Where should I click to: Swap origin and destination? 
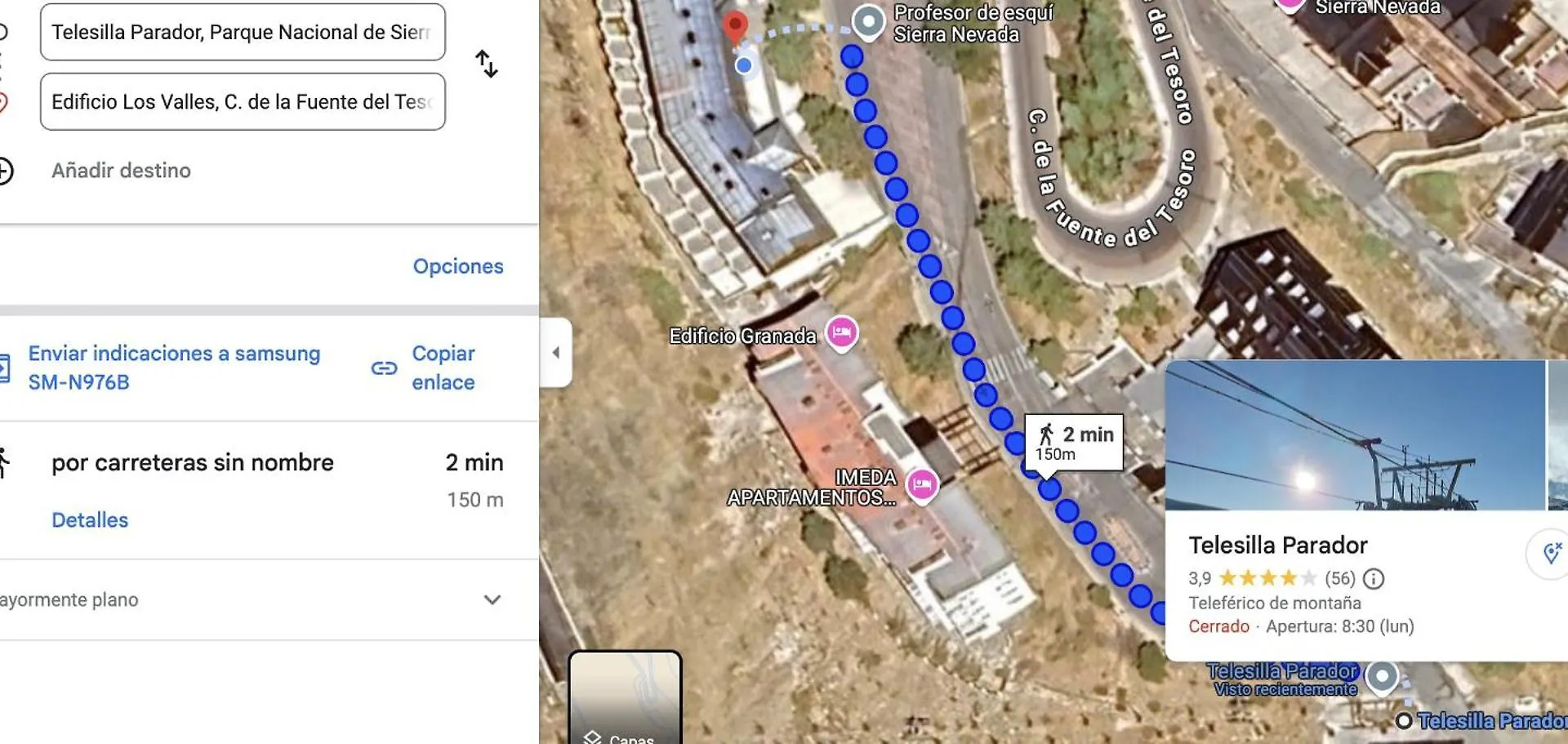pos(487,64)
